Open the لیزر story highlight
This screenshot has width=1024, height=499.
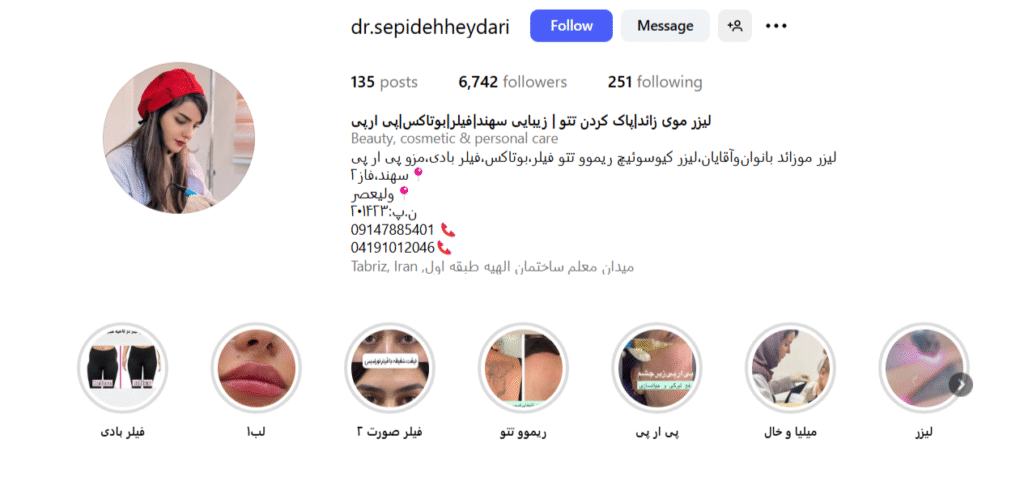tap(920, 369)
